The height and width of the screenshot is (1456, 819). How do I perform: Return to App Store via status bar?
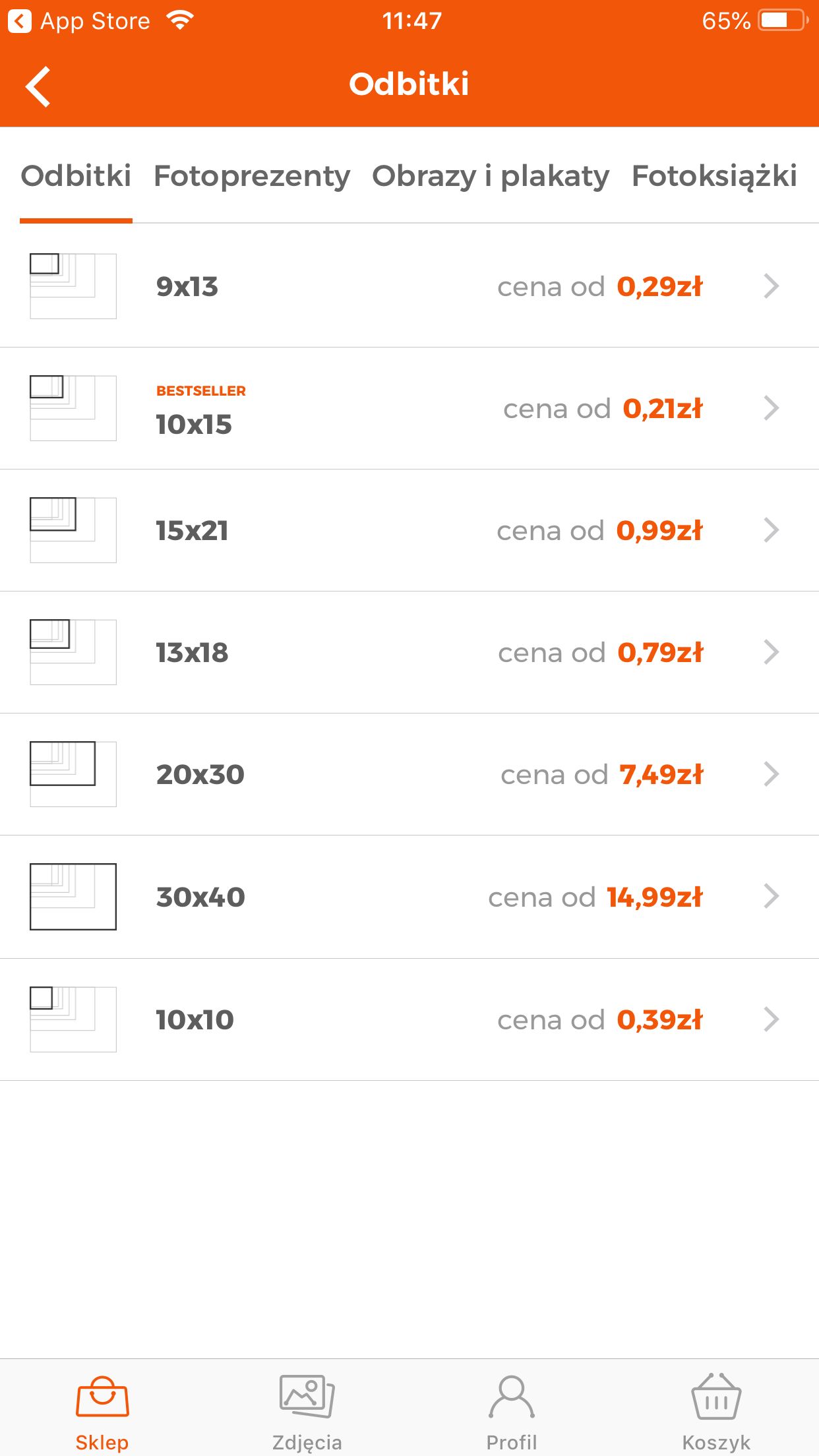[x=79, y=21]
